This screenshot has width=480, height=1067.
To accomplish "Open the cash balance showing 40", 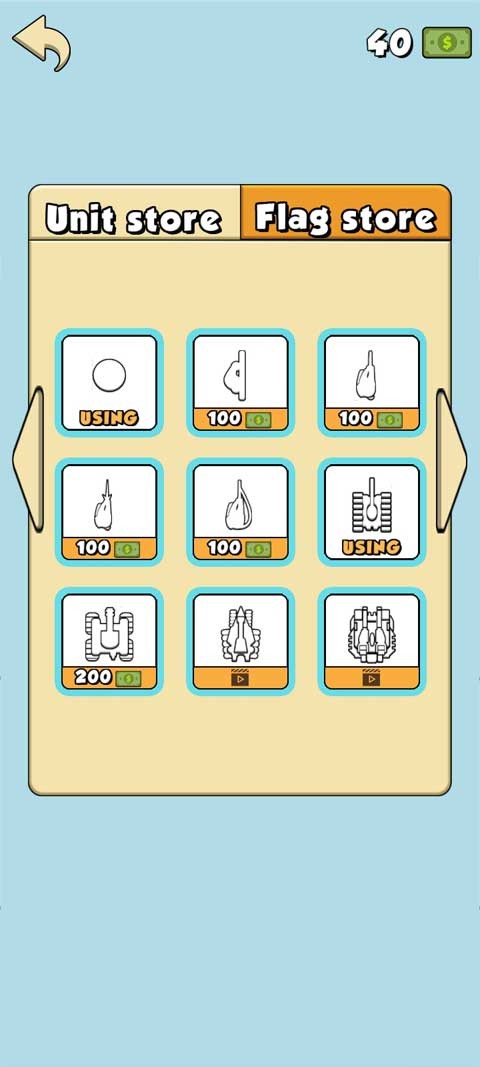I will 419,43.
